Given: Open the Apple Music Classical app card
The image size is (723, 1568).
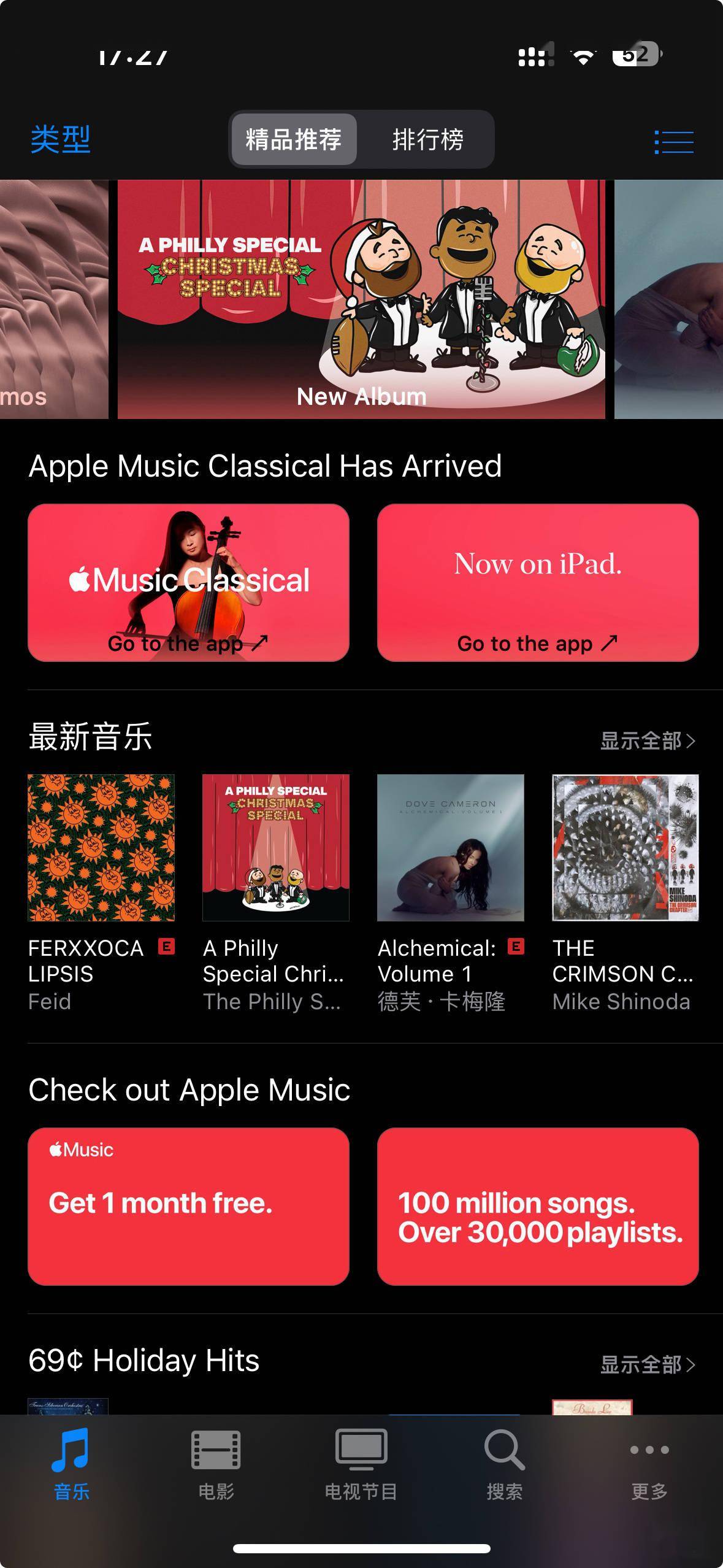Looking at the screenshot, I should point(188,582).
